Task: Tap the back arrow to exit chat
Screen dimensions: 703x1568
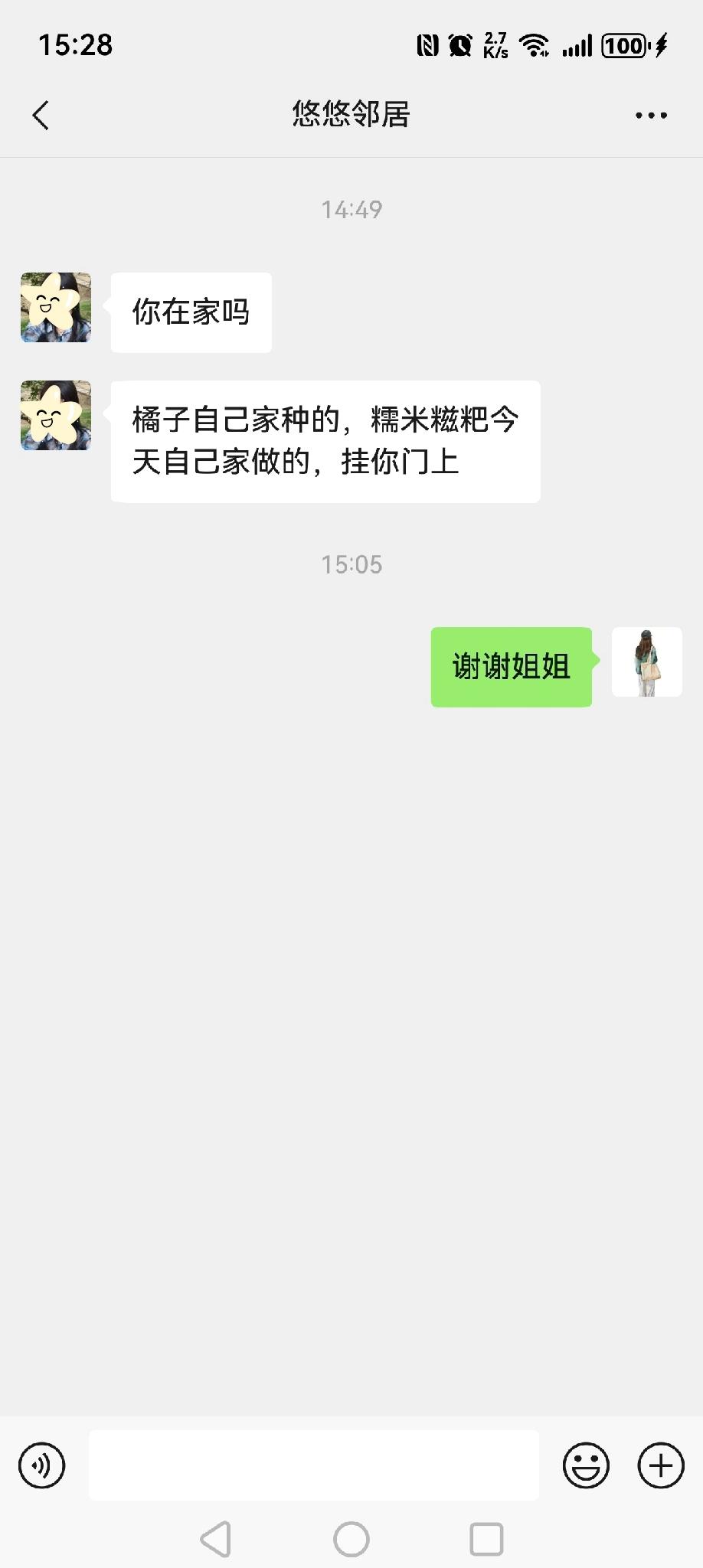Action: tap(40, 113)
